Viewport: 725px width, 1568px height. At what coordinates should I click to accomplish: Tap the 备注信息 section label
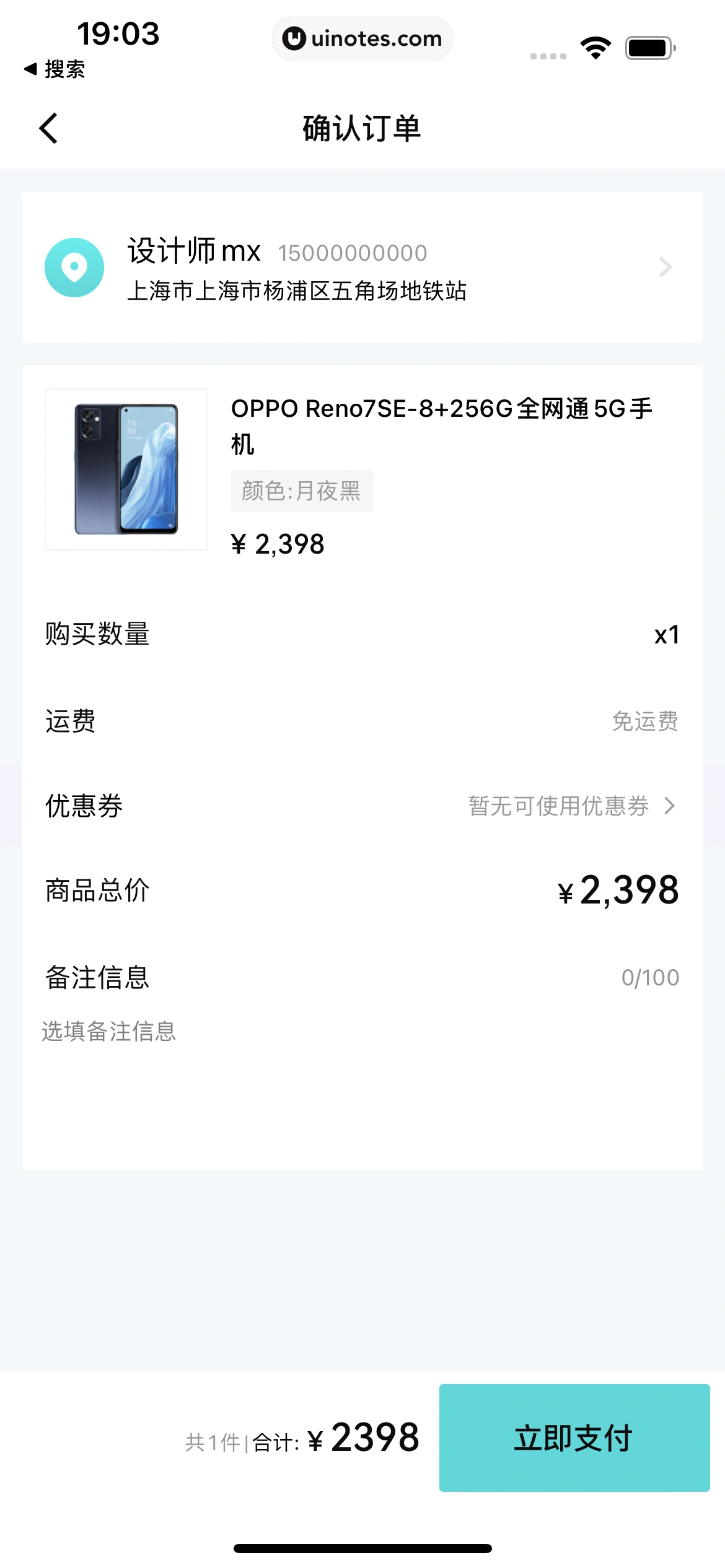[97, 977]
